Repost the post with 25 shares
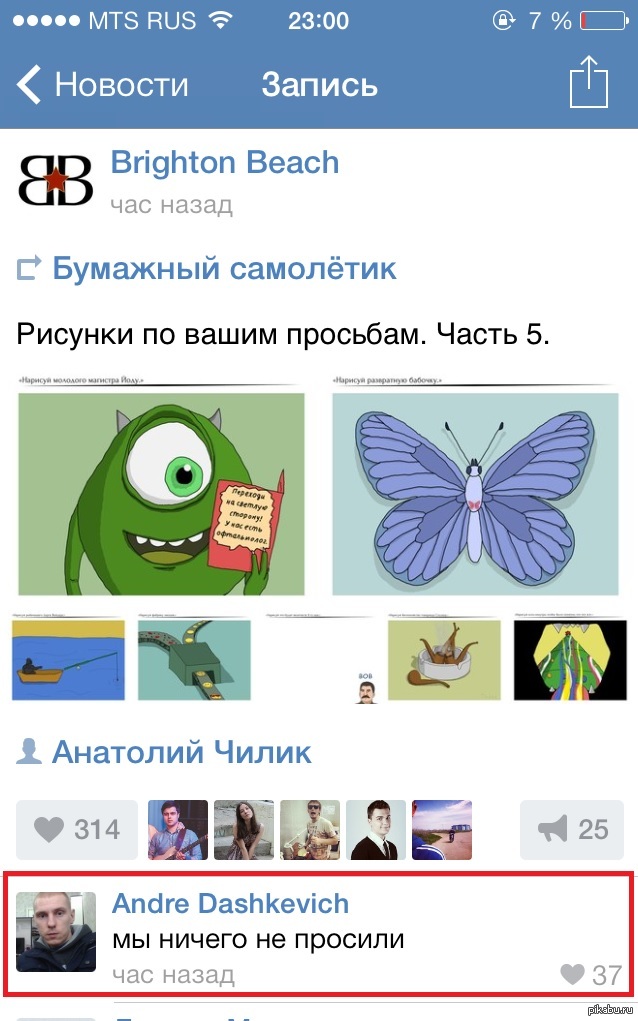The height and width of the screenshot is (1021, 638). (x=572, y=829)
